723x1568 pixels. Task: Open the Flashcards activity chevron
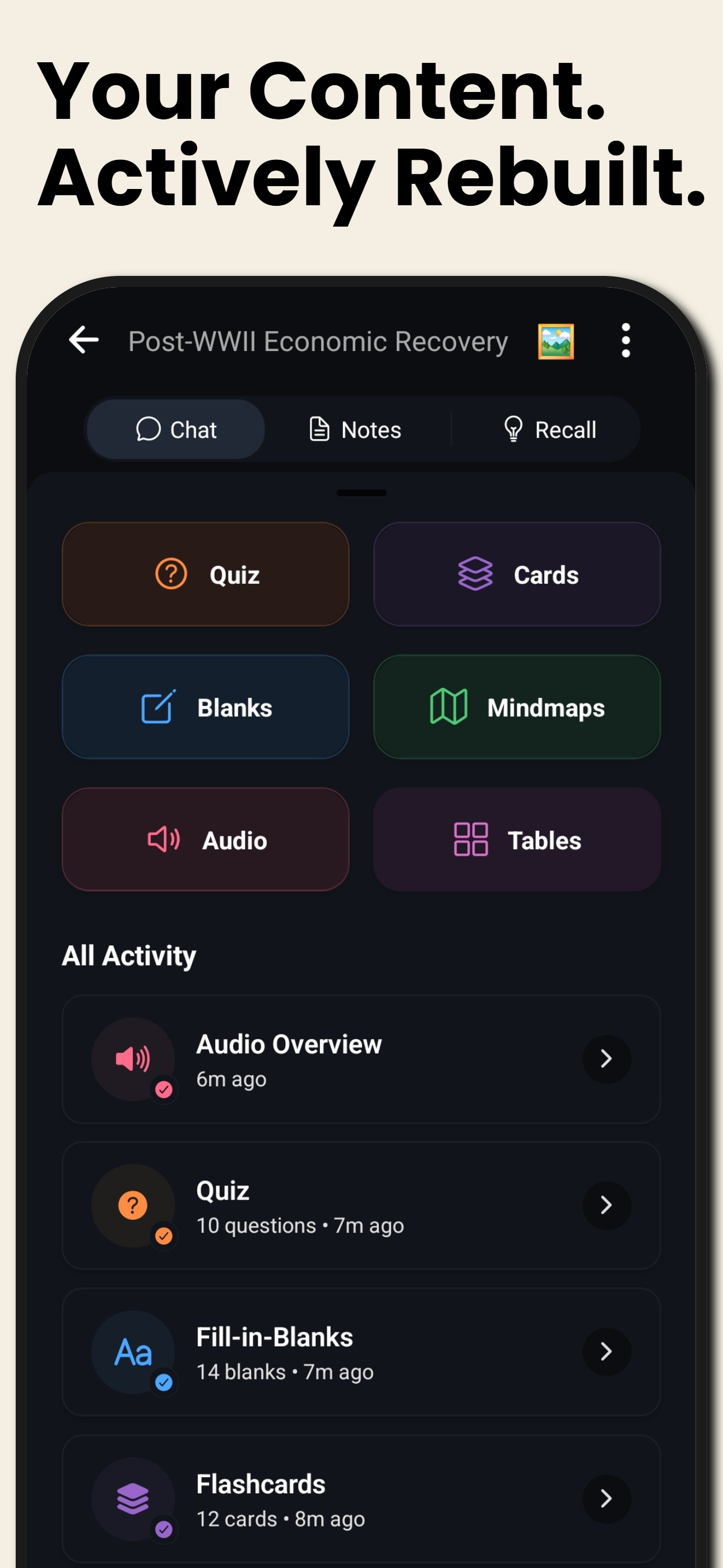pos(606,1499)
